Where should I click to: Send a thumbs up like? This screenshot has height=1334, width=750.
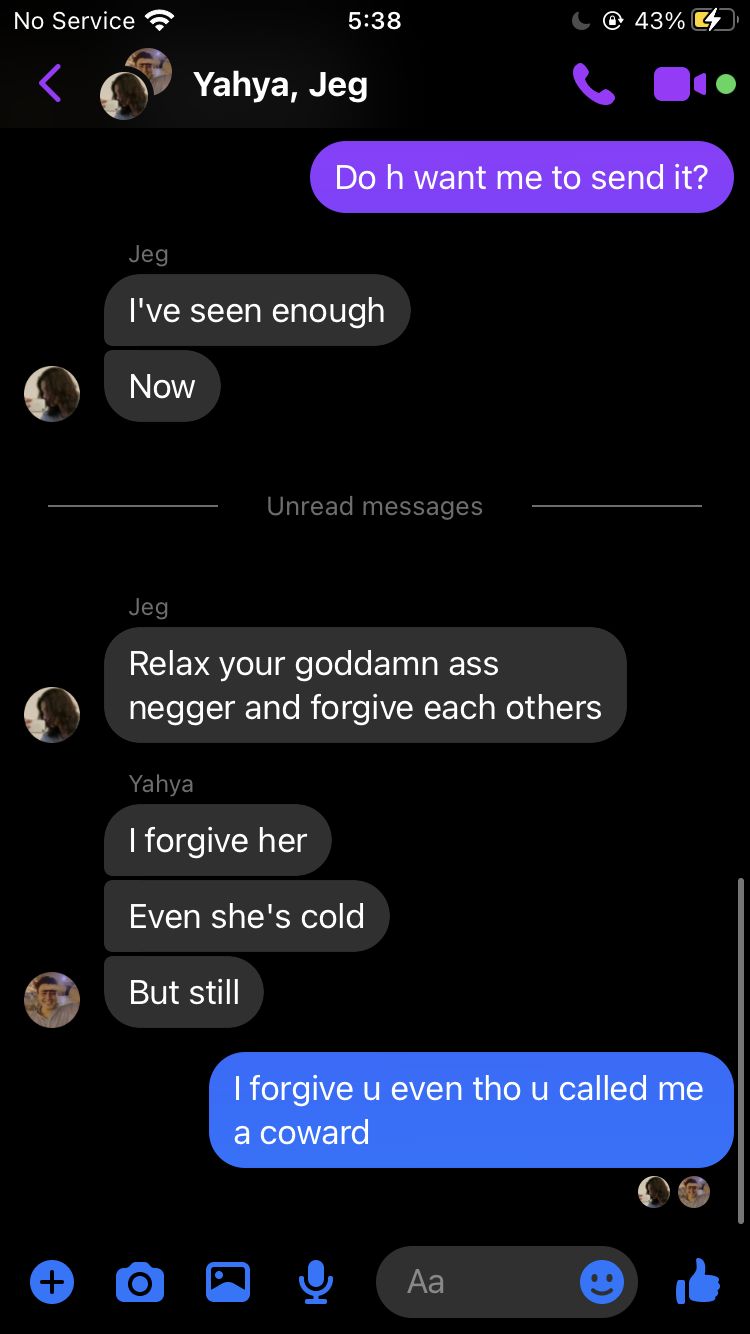click(698, 1281)
